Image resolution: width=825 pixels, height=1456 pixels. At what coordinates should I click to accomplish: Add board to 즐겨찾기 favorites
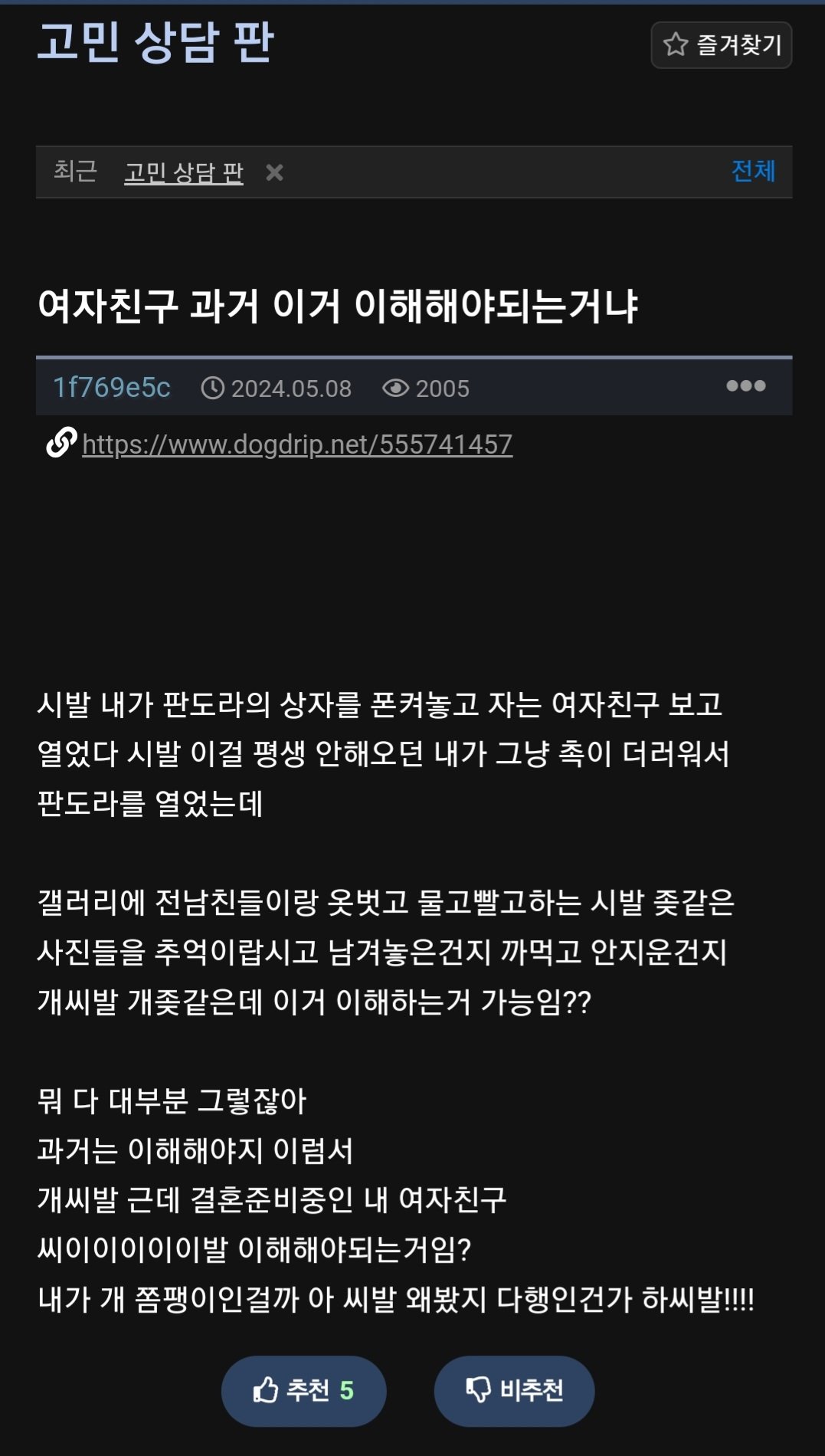point(721,45)
